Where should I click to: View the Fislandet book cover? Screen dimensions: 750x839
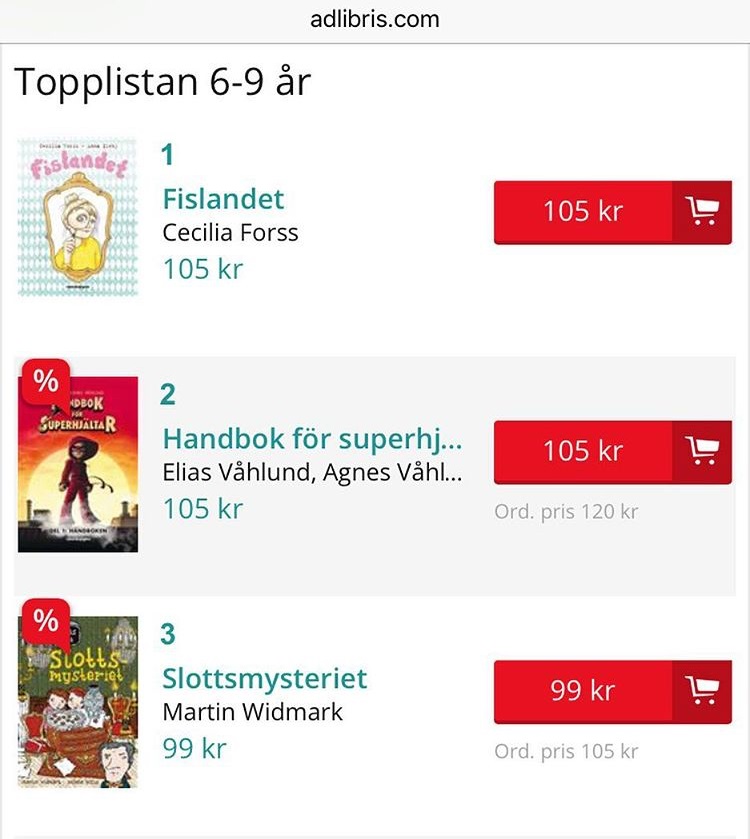[x=78, y=216]
